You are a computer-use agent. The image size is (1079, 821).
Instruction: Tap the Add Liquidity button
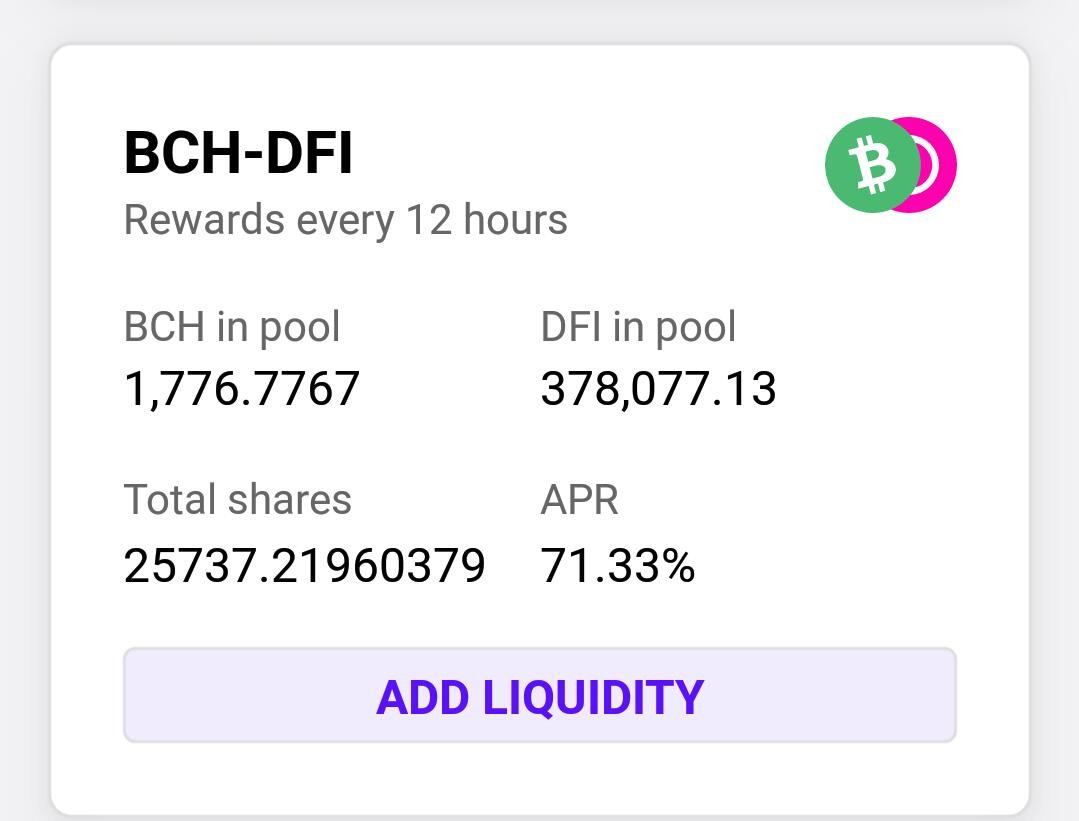tap(540, 695)
